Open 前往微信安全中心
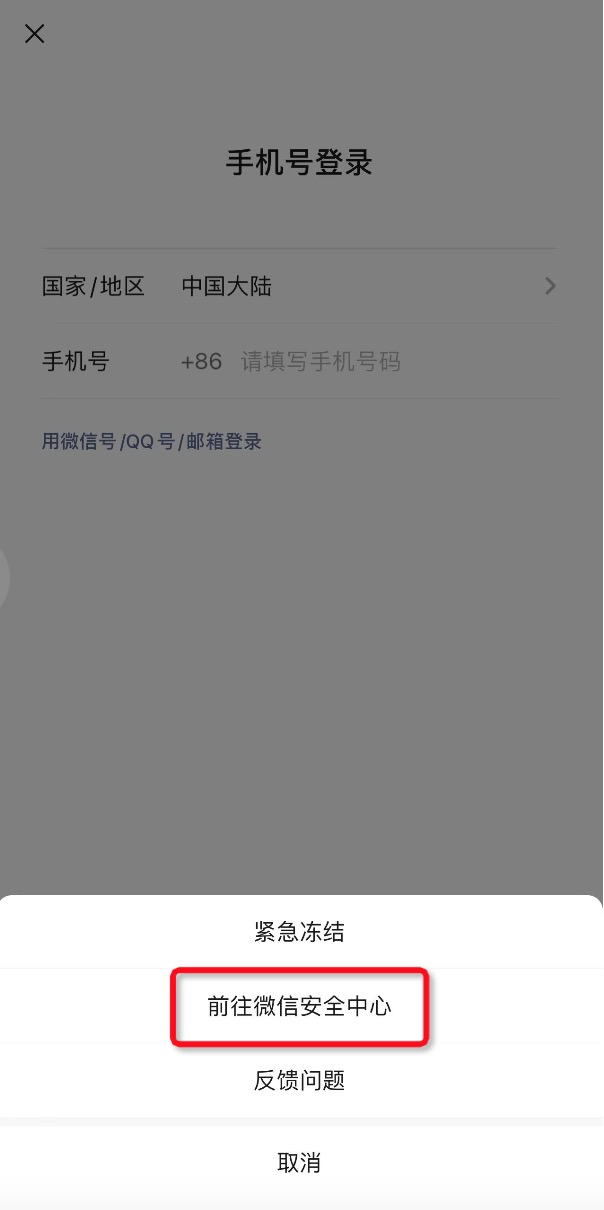The width and height of the screenshot is (604, 1210). pyautogui.click(x=300, y=1006)
